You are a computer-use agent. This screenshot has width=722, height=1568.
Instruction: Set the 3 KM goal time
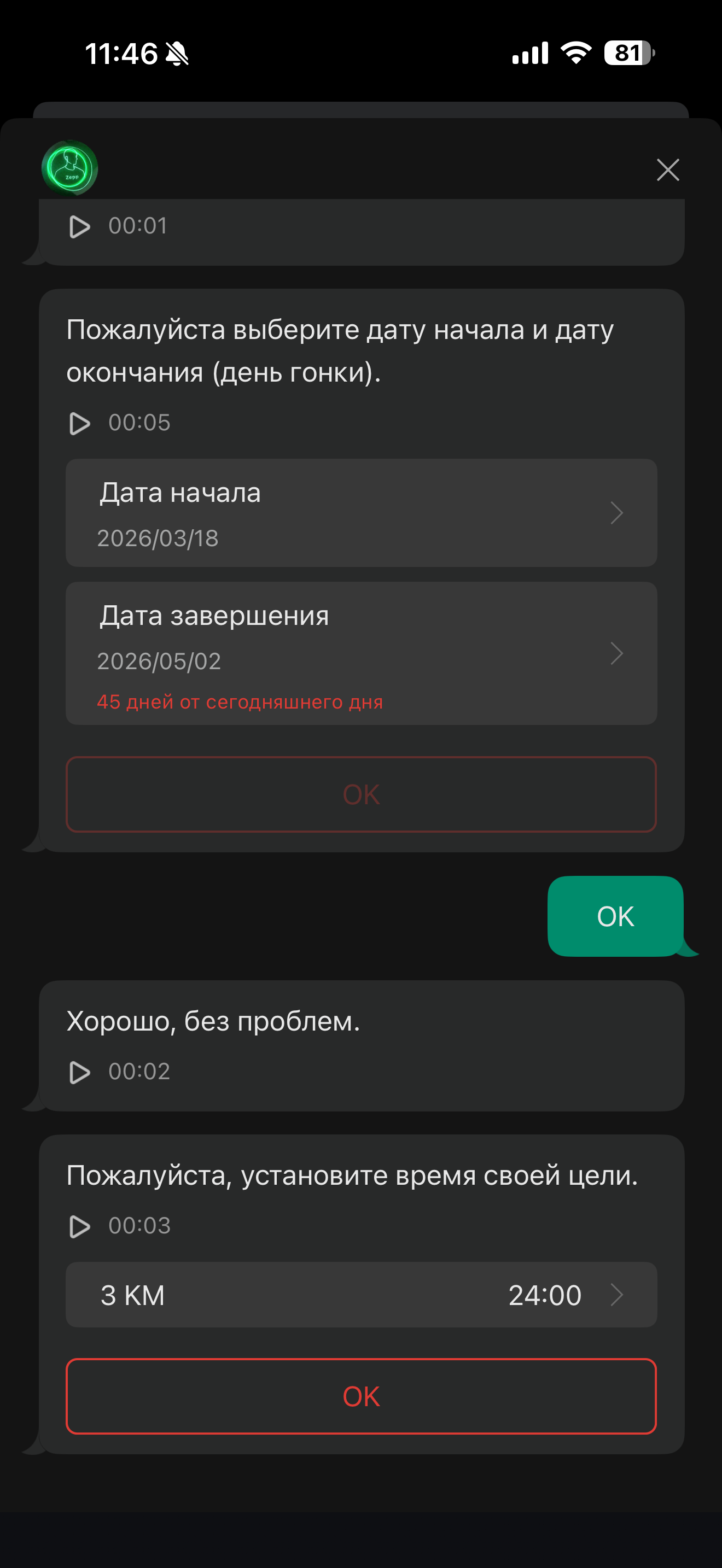pos(361,1295)
